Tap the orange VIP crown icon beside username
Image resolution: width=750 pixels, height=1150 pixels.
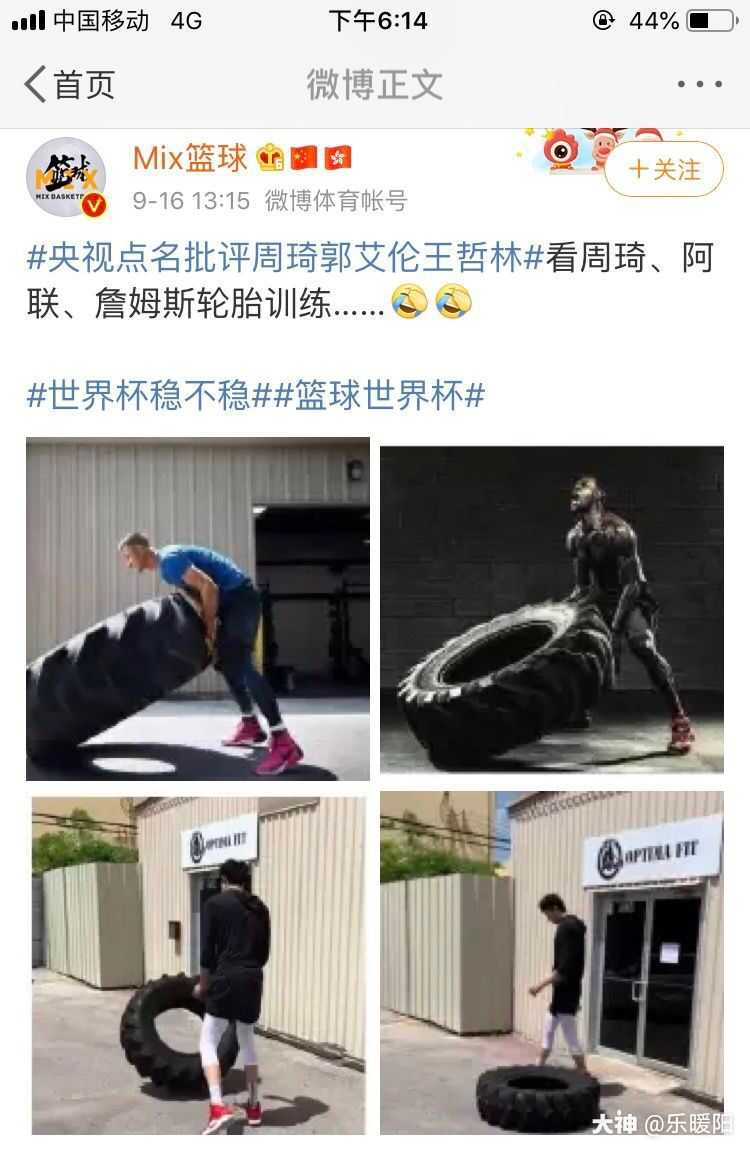point(267,158)
